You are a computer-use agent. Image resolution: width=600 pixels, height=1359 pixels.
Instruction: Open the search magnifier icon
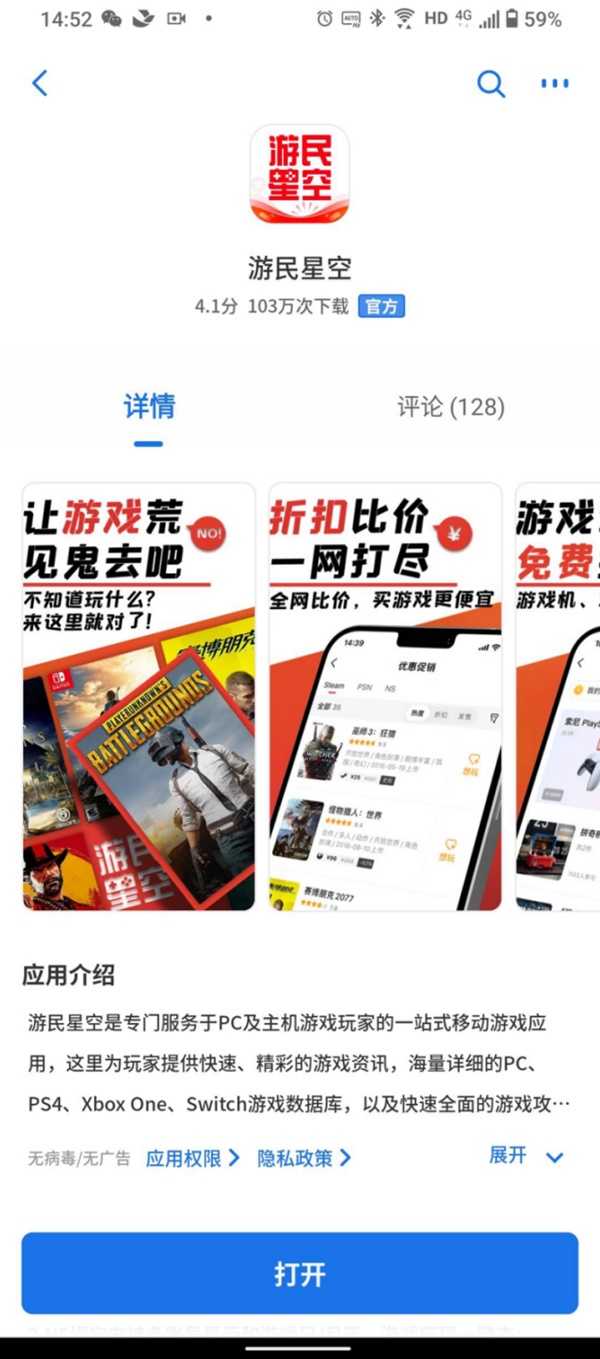pyautogui.click(x=490, y=83)
